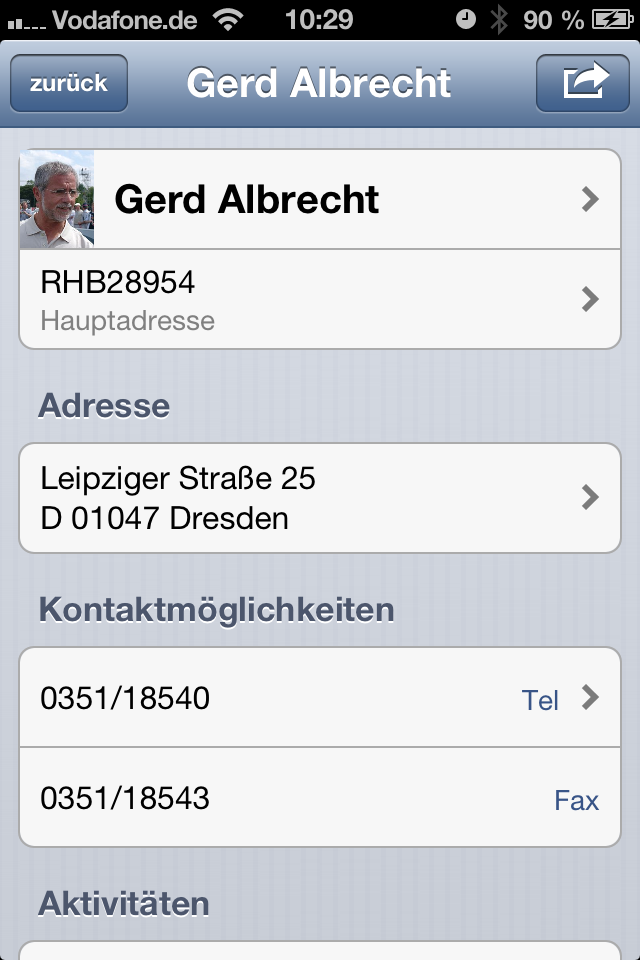The image size is (640, 960).
Task: Go back with the zurück button
Action: click(x=68, y=84)
